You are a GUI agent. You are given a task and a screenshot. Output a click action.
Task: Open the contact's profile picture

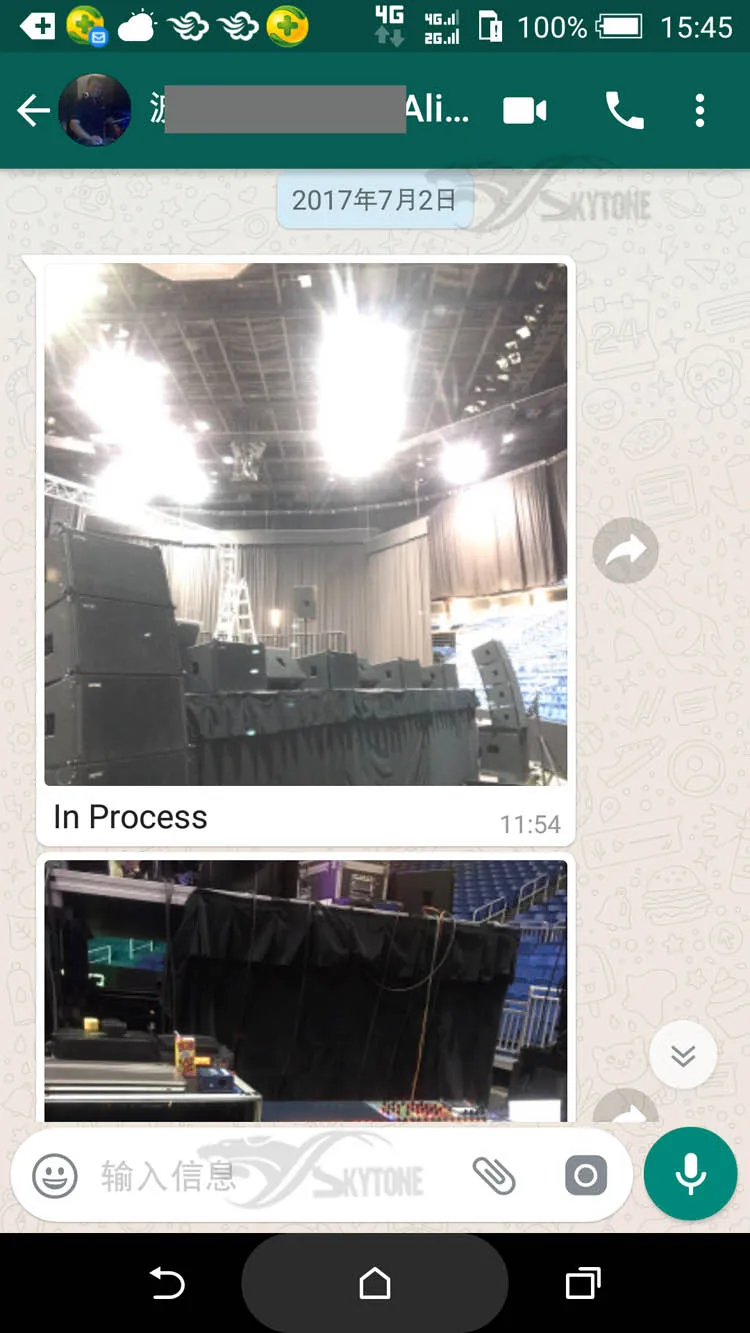95,111
